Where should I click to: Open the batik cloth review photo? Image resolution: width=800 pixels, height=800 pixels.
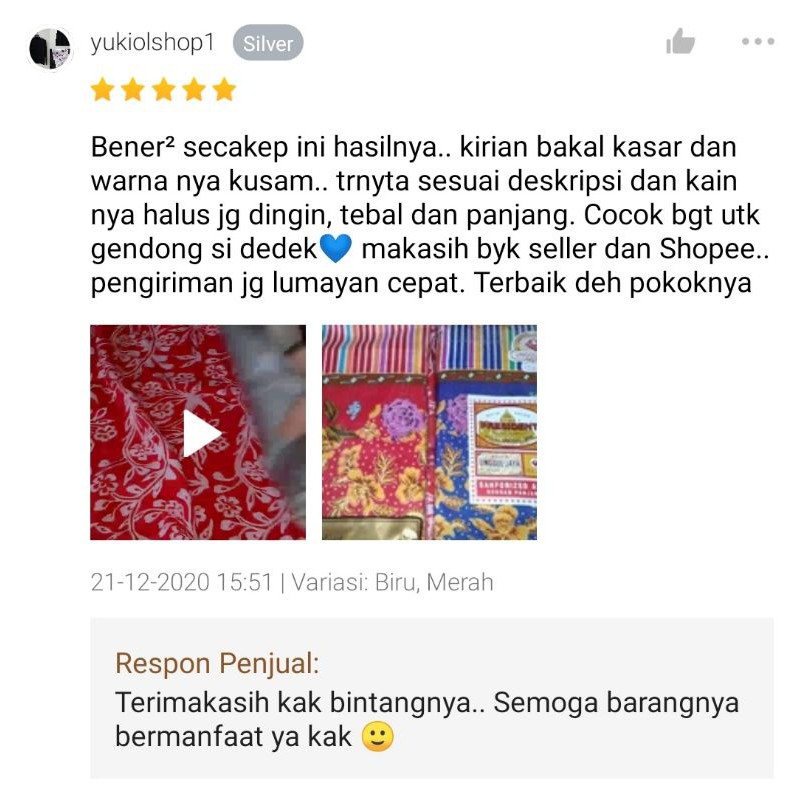coord(429,432)
